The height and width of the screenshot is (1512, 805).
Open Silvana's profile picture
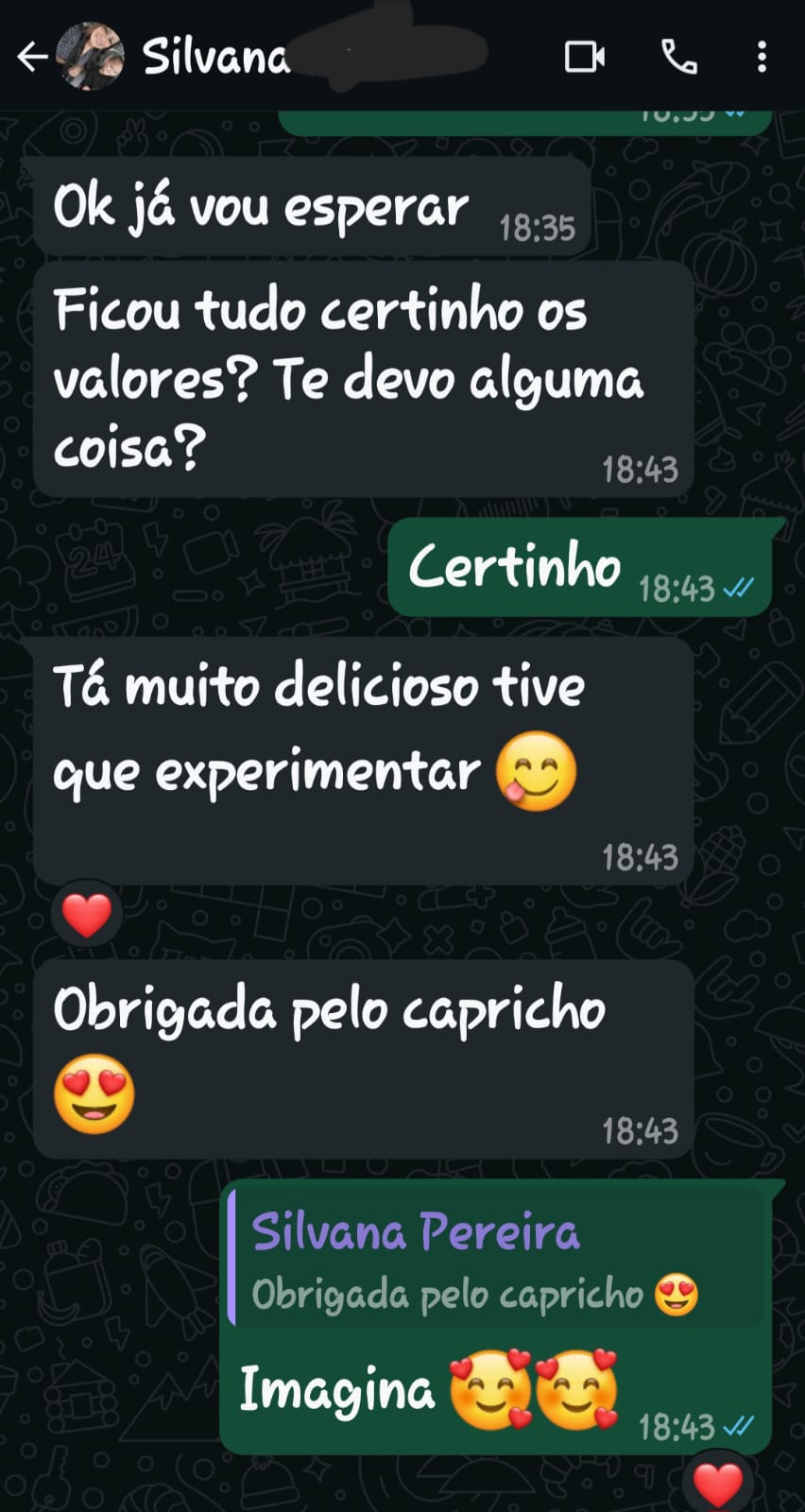click(x=90, y=54)
